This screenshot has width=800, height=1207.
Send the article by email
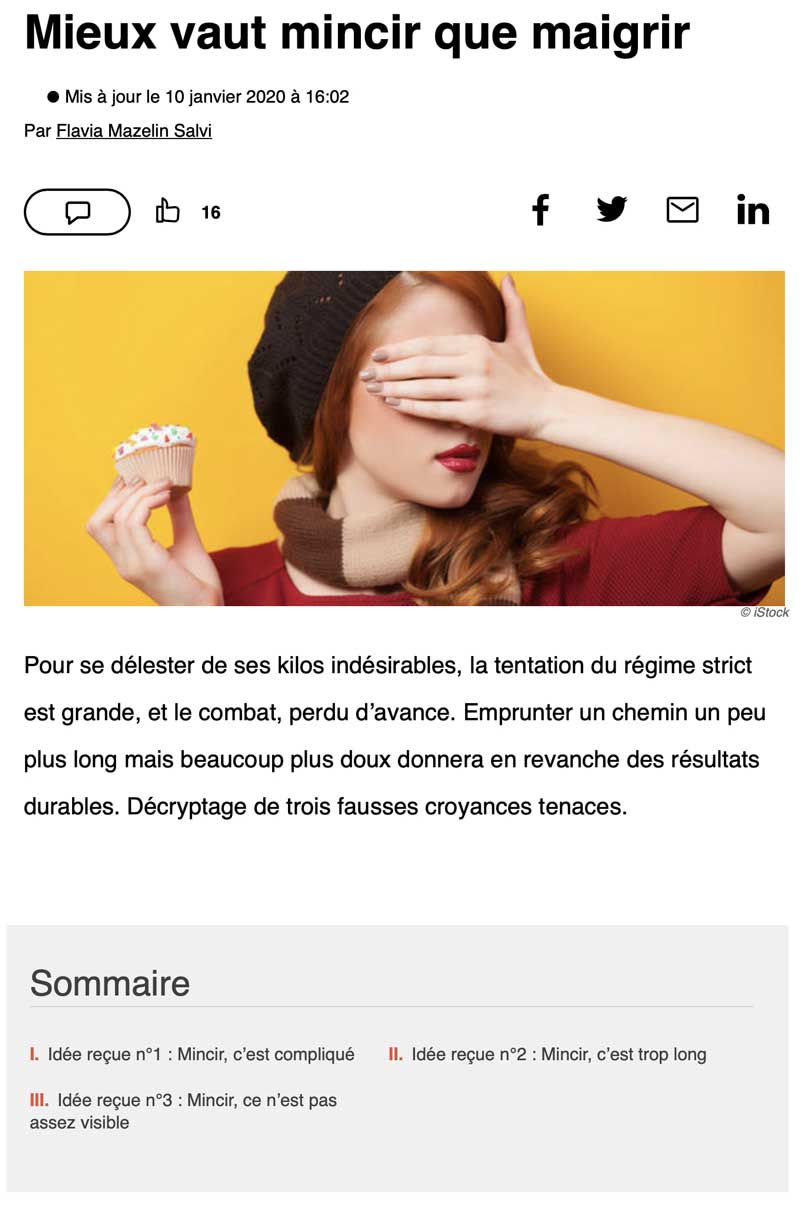[x=682, y=210]
